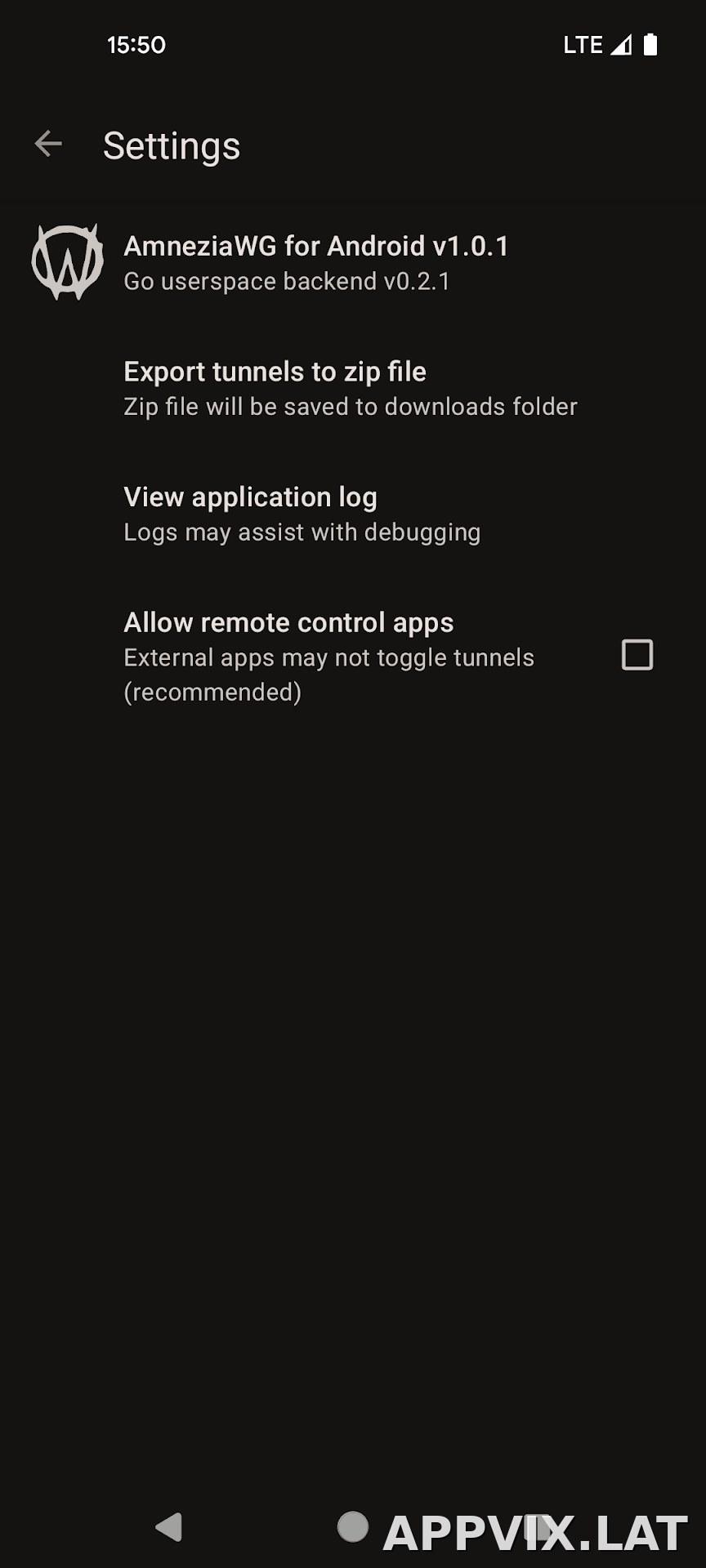Open the AmneziaWG version info row
This screenshot has width=706, height=1568.
[x=353, y=263]
